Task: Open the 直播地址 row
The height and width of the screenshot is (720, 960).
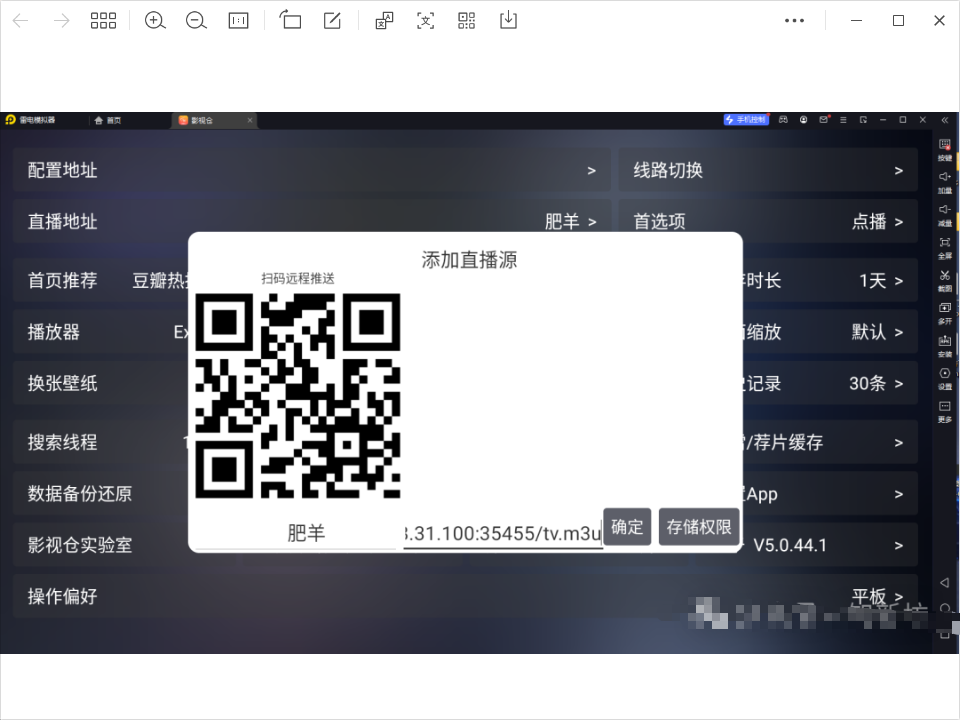Action: [311, 221]
